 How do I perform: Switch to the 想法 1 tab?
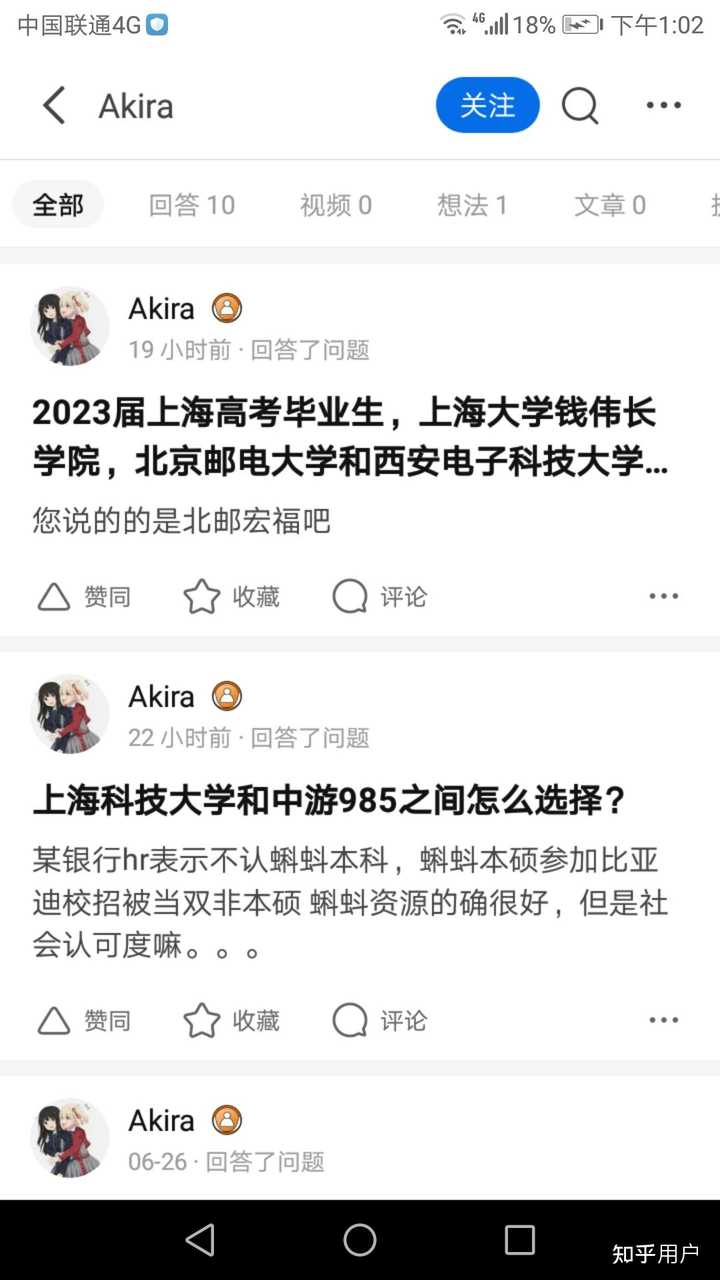(x=472, y=205)
